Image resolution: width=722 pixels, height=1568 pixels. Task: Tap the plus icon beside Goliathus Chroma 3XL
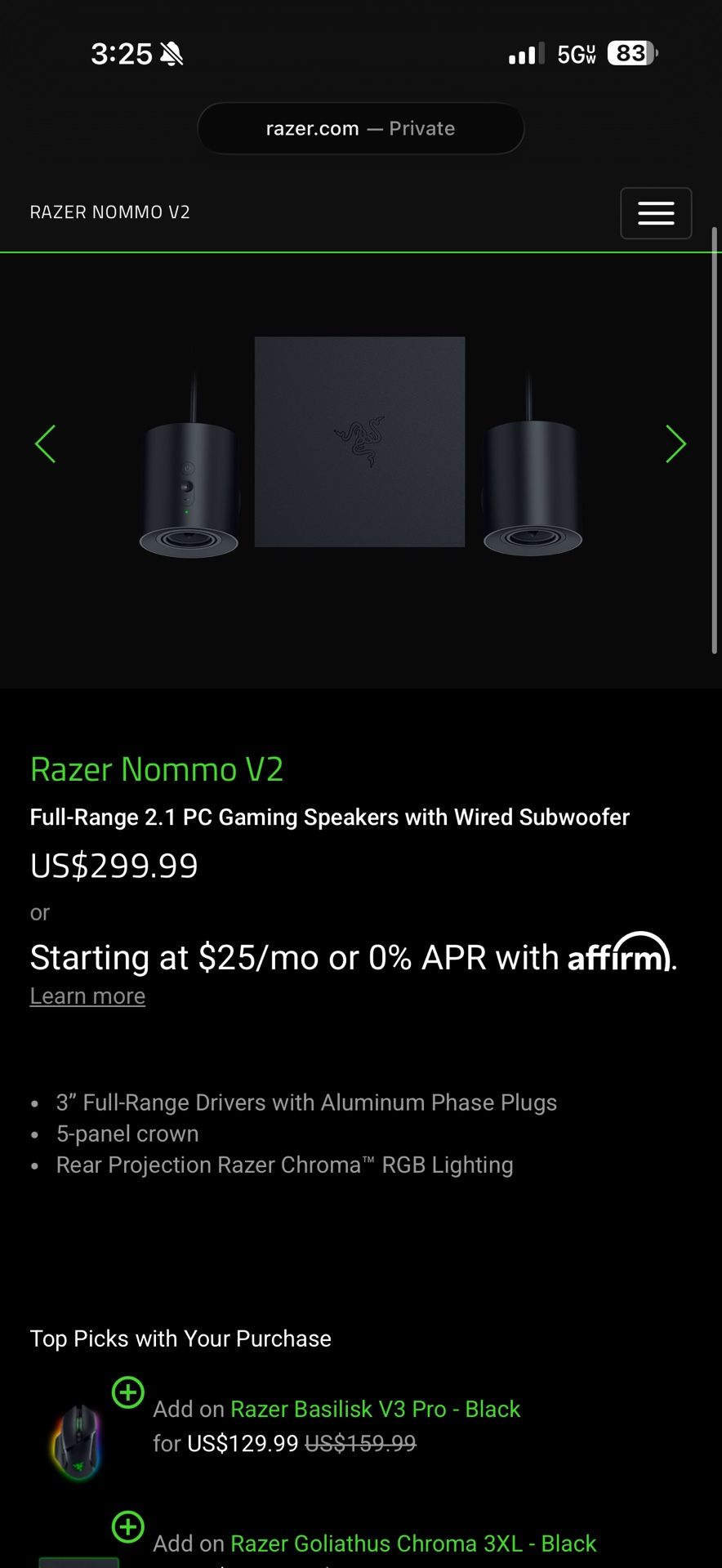128,1526
